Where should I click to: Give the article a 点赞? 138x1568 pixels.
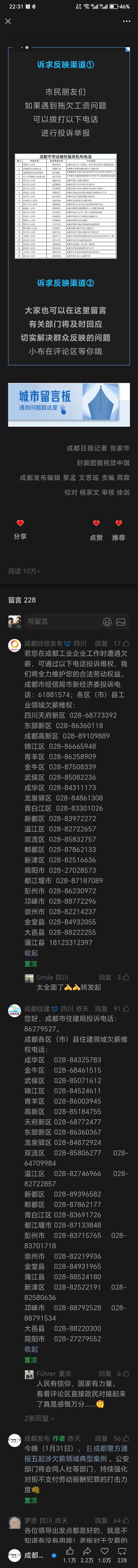pyautogui.click(x=96, y=524)
